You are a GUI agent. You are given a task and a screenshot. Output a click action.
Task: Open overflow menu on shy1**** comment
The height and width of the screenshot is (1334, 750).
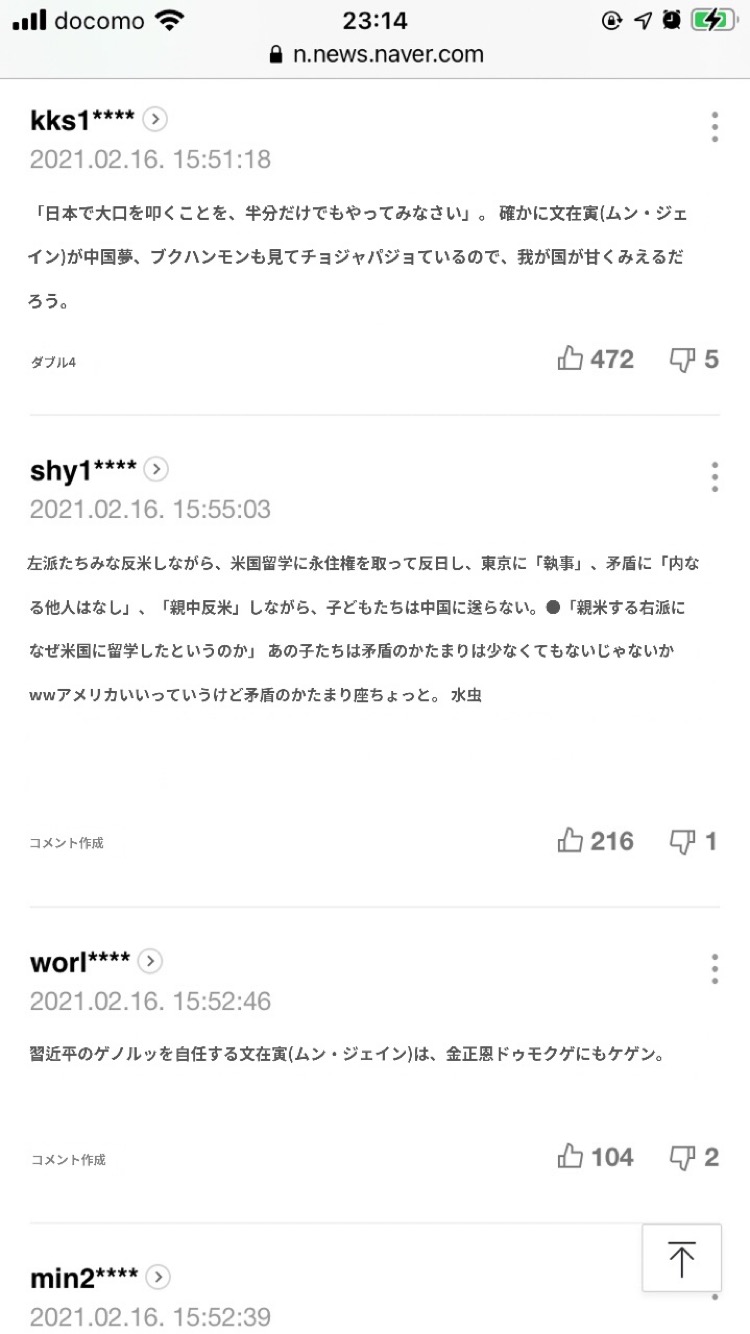[714, 477]
